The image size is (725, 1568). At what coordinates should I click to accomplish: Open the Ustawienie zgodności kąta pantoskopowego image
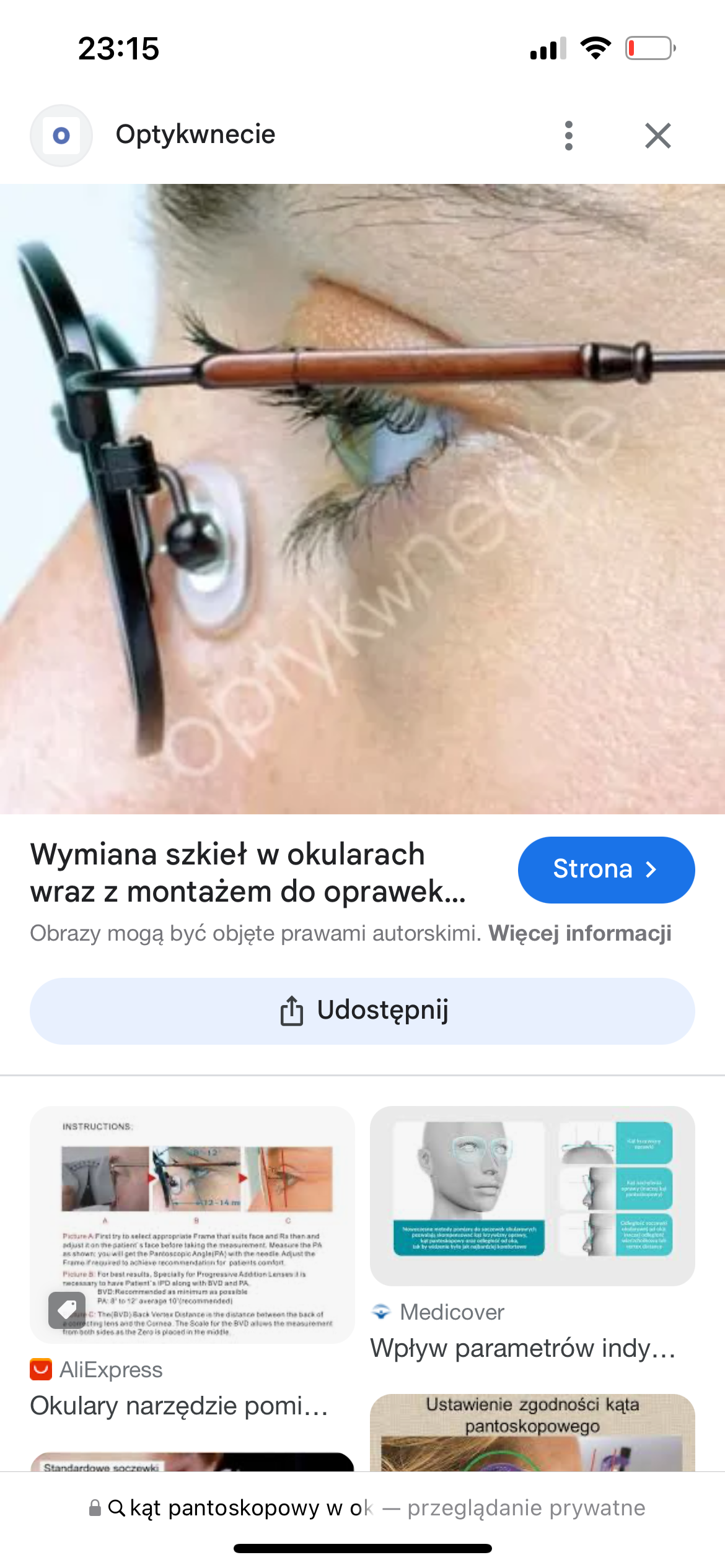coord(532,1432)
